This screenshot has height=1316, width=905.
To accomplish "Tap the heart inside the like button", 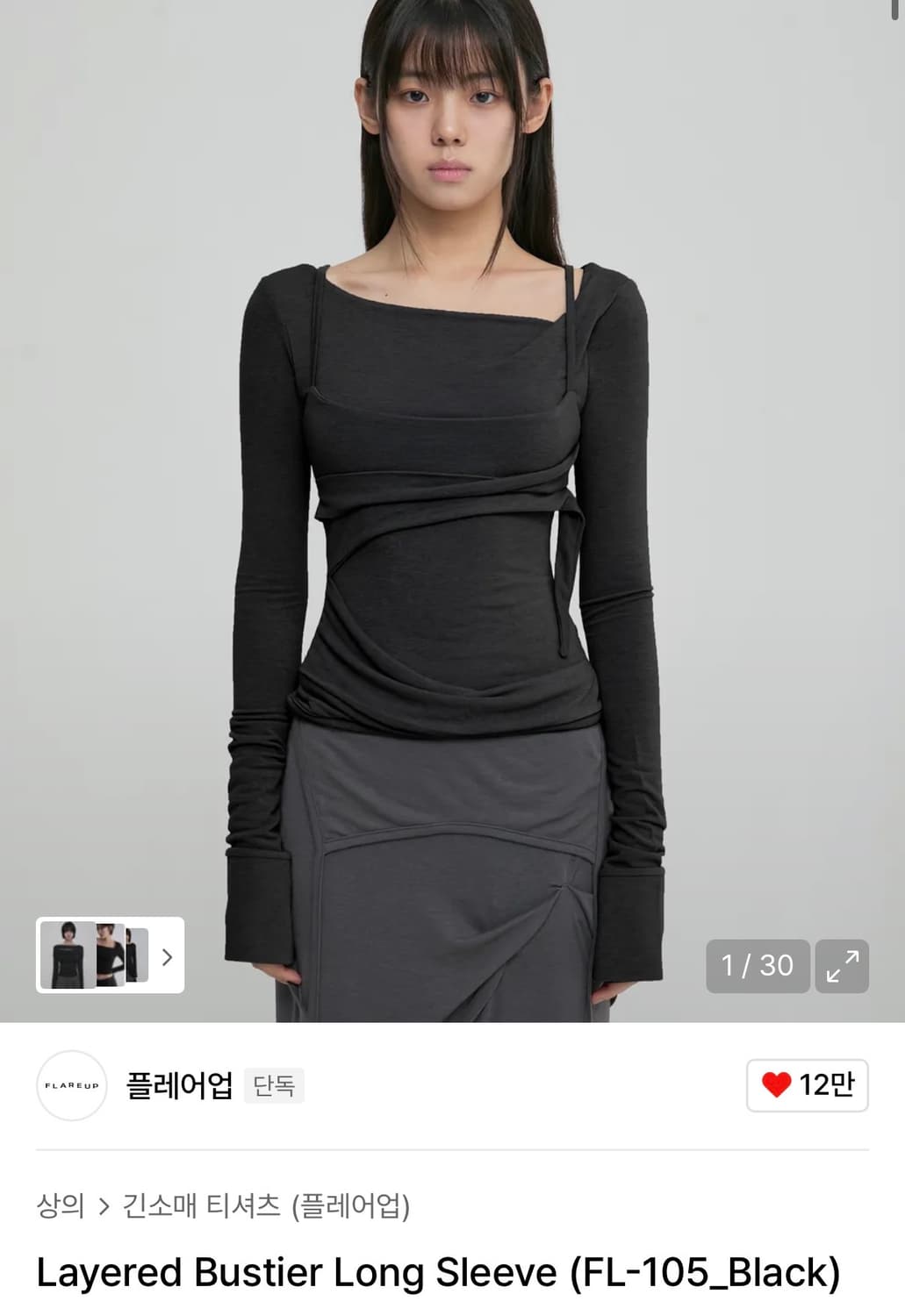I will [777, 1087].
